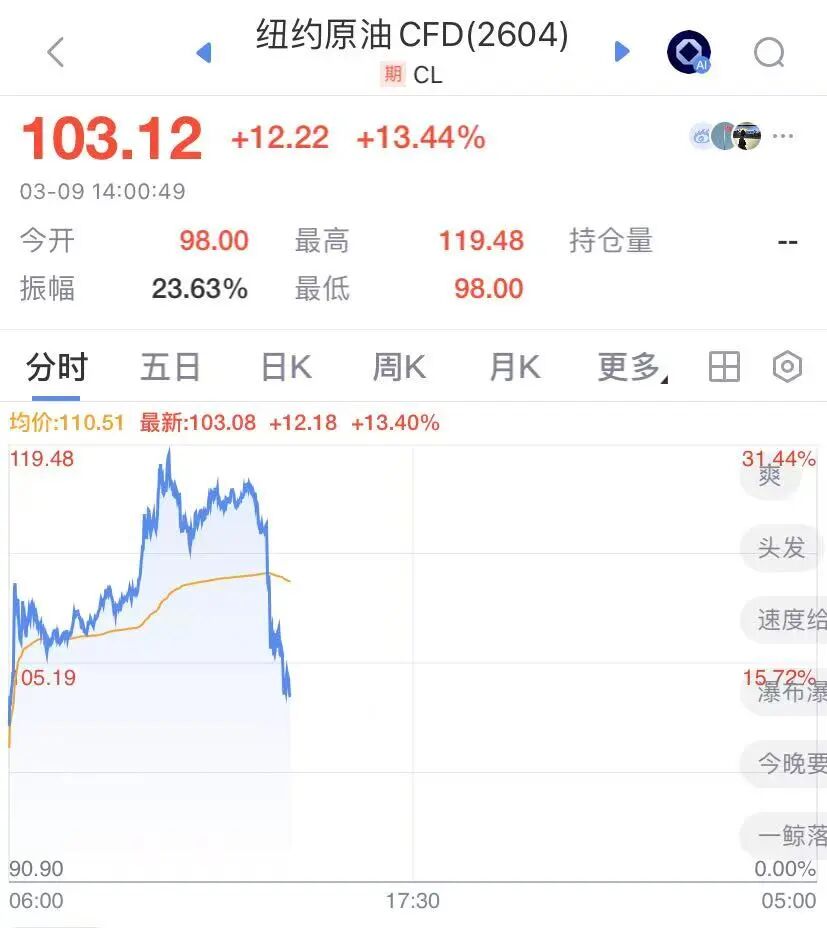
Task: Open the multi-chart grid view
Action: (724, 367)
